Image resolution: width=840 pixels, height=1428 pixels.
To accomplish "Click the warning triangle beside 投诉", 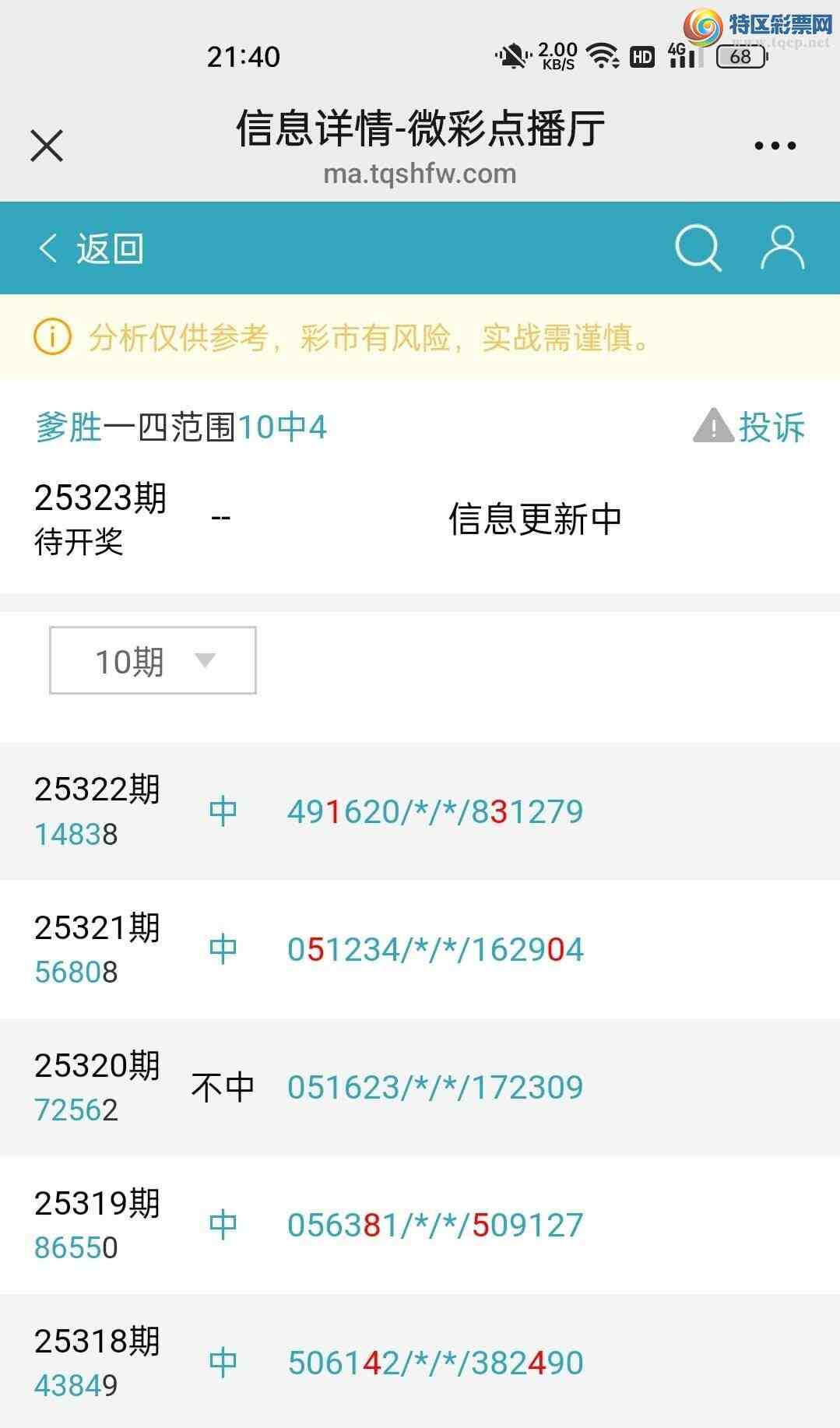I will click(x=712, y=427).
